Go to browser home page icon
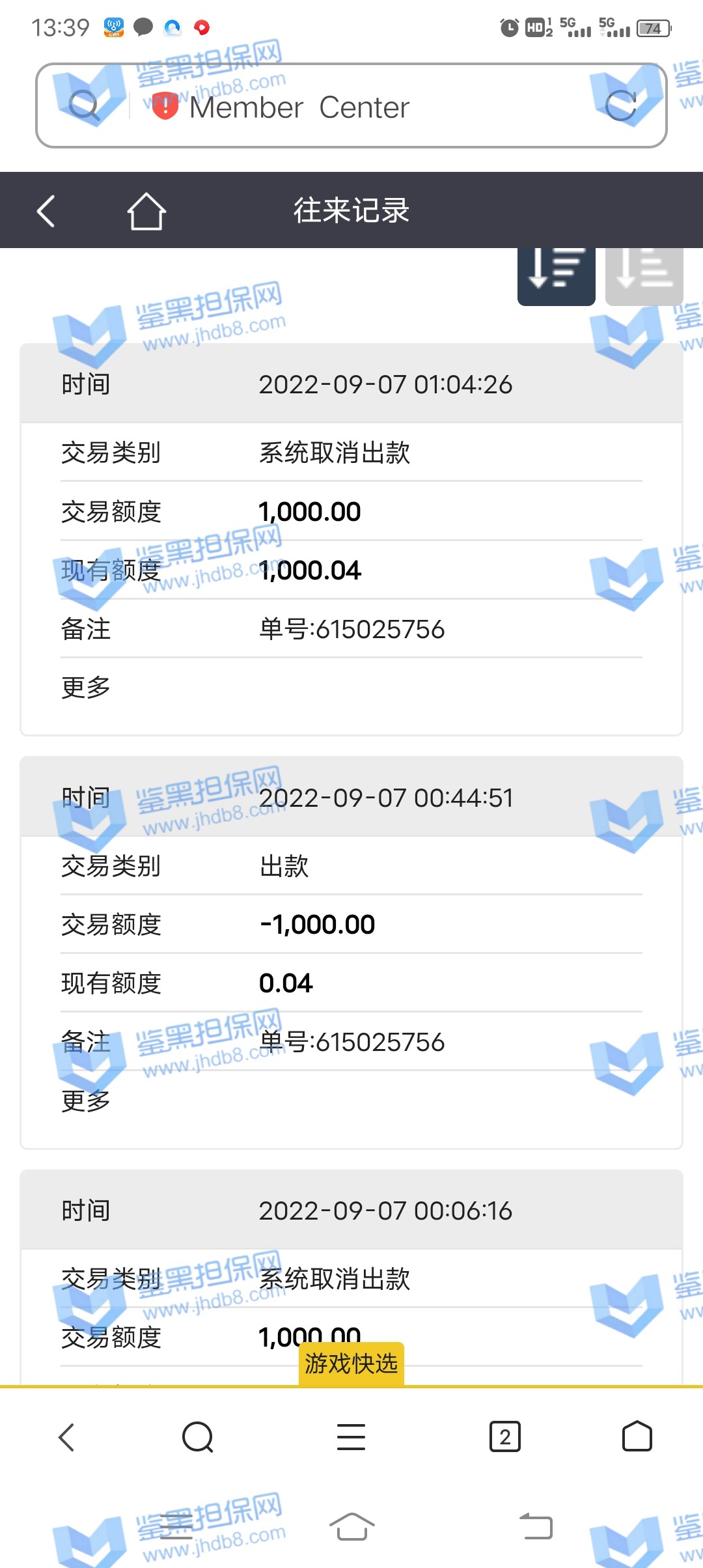 point(637,1437)
